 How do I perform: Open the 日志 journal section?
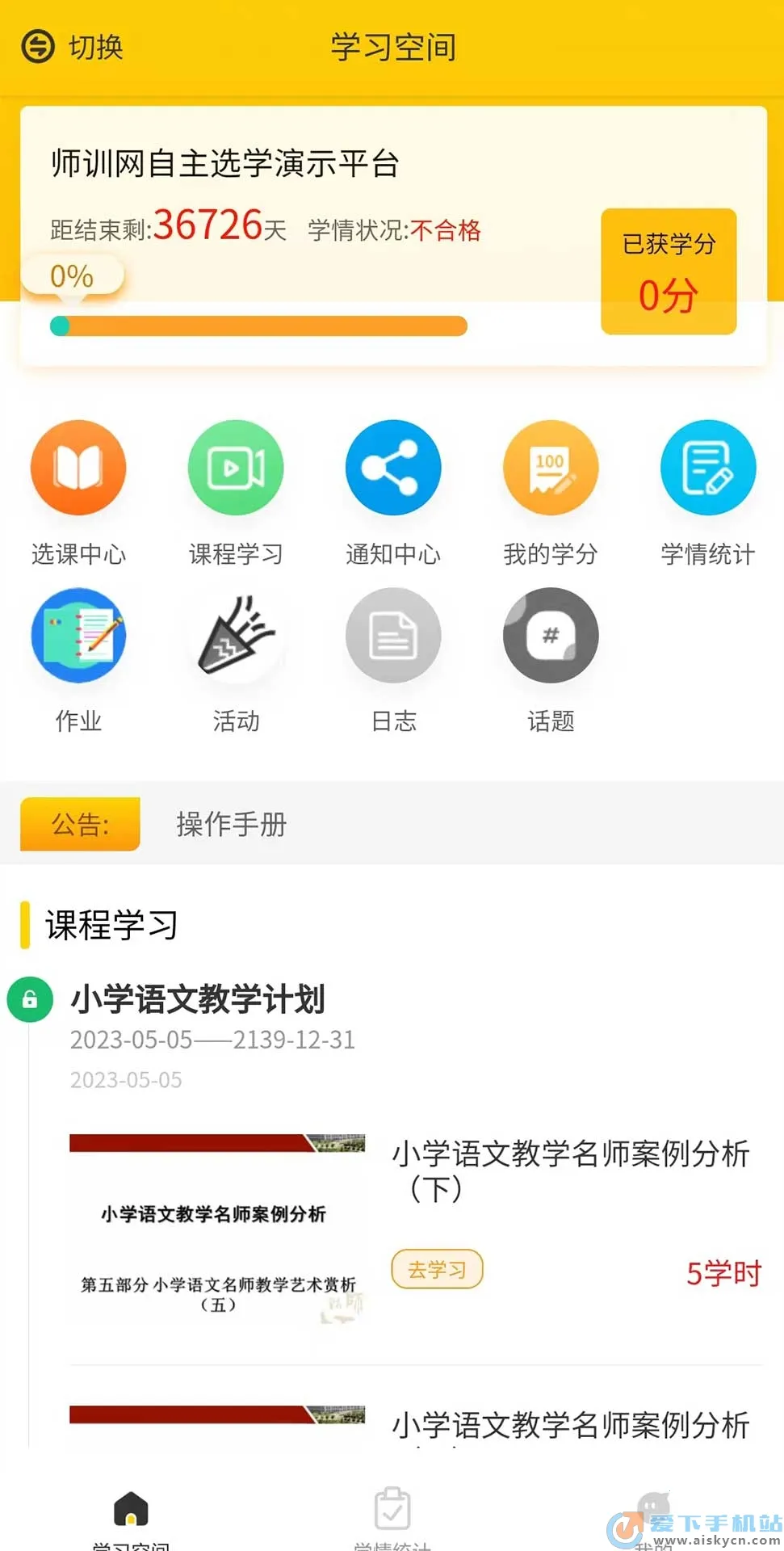(x=392, y=637)
